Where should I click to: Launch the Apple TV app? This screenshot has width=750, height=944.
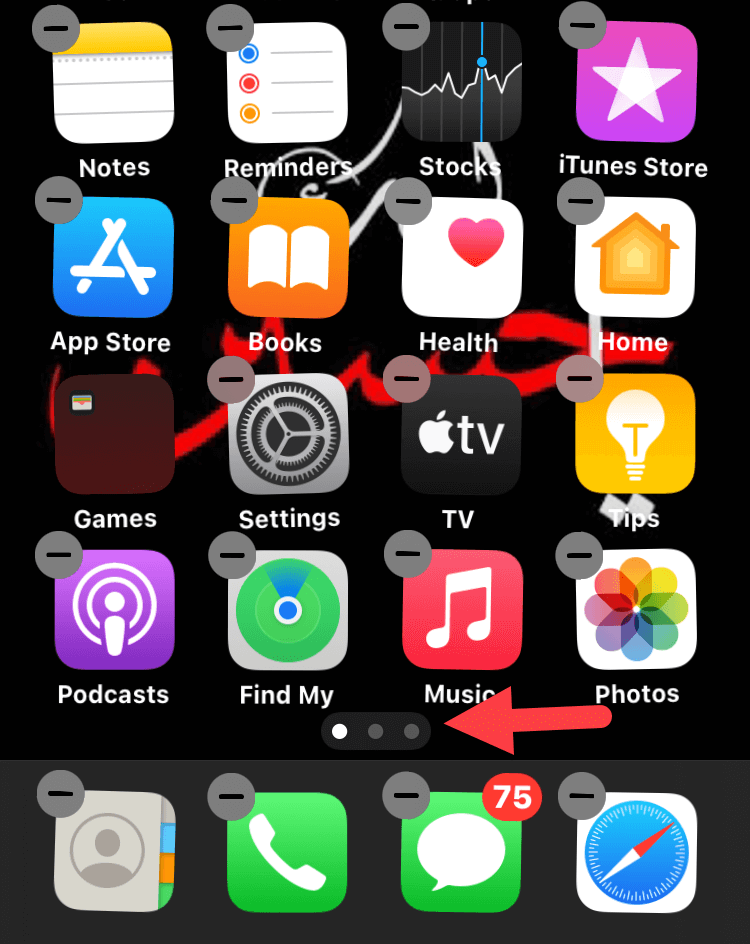click(461, 433)
